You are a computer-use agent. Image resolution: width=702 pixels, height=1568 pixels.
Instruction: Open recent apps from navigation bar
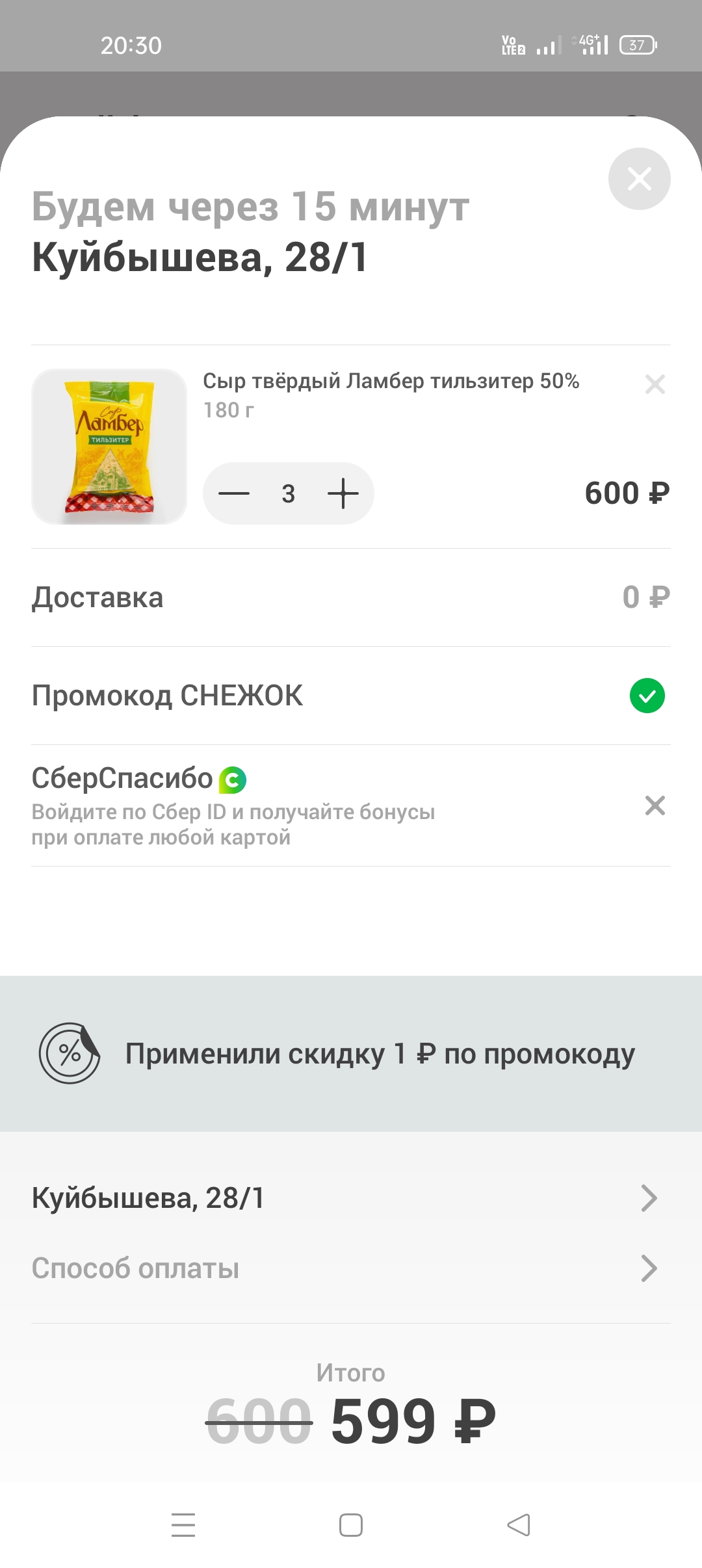click(x=183, y=1525)
